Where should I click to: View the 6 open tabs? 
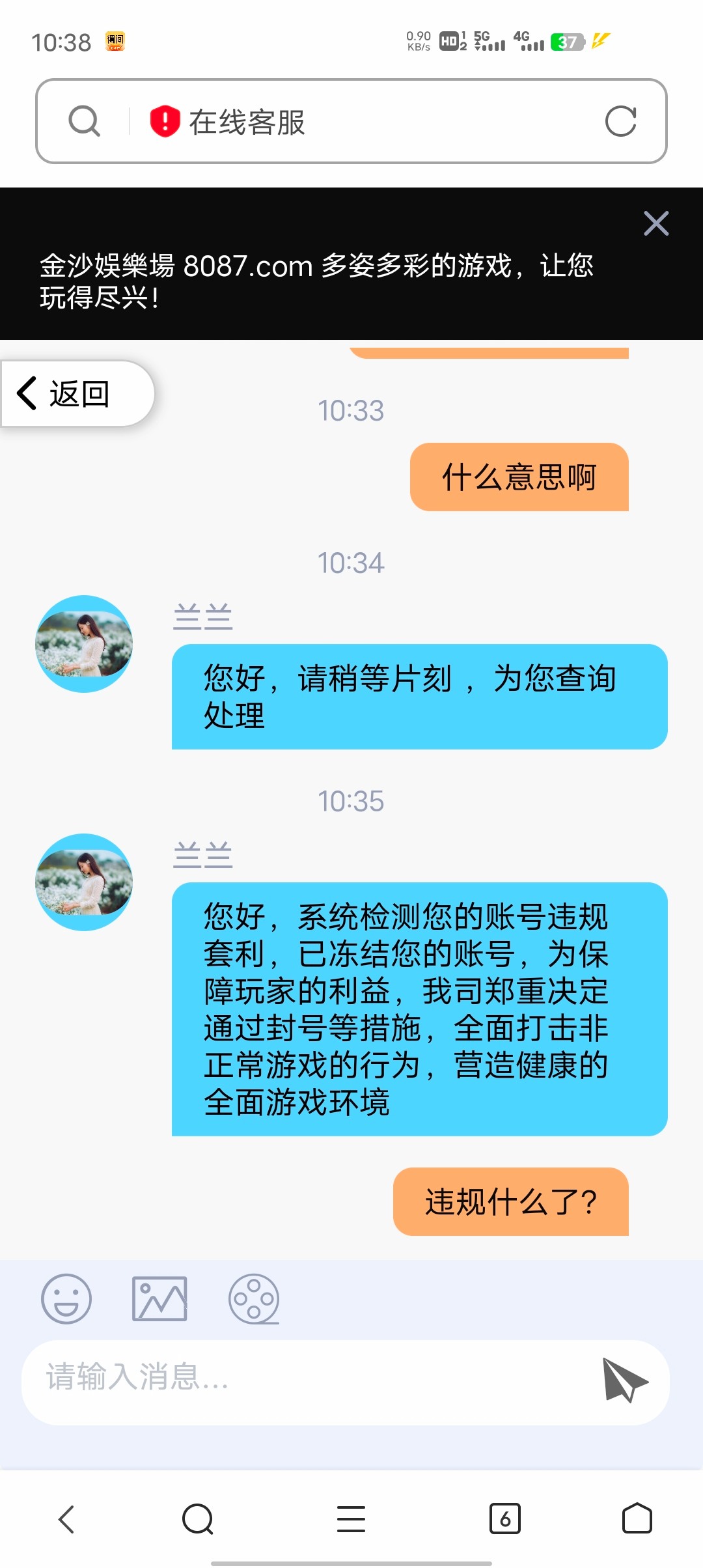[504, 1519]
